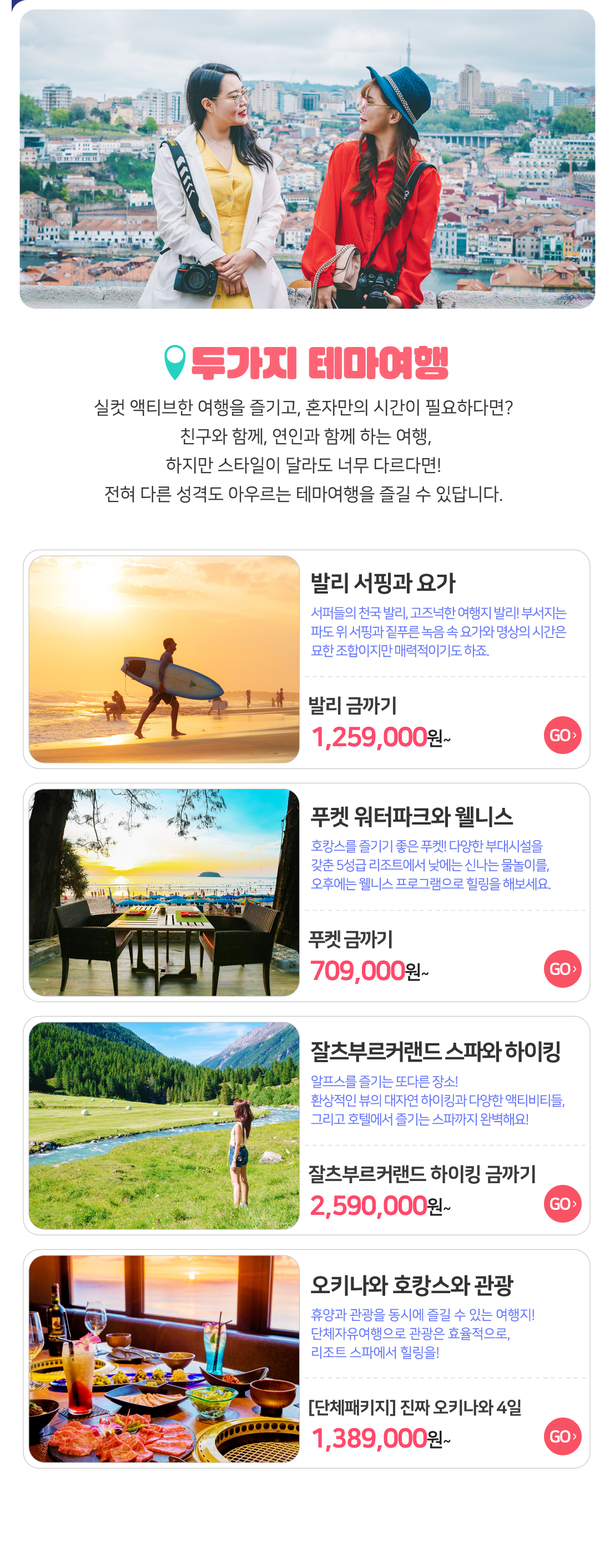Open the 발리 서핑과 요가 surfer photo card
This screenshot has height=1568, width=615.
tap(164, 659)
